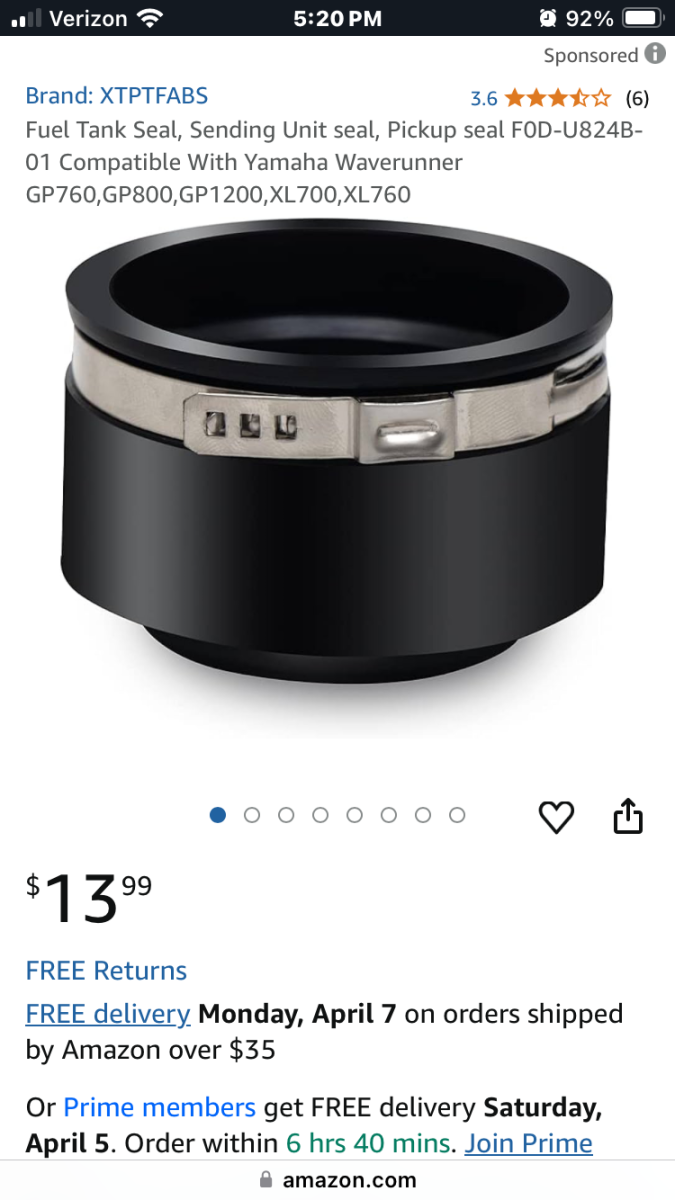Viewport: 675px width, 1200px height.
Task: Add this item to wish list heart
Action: coord(556,817)
